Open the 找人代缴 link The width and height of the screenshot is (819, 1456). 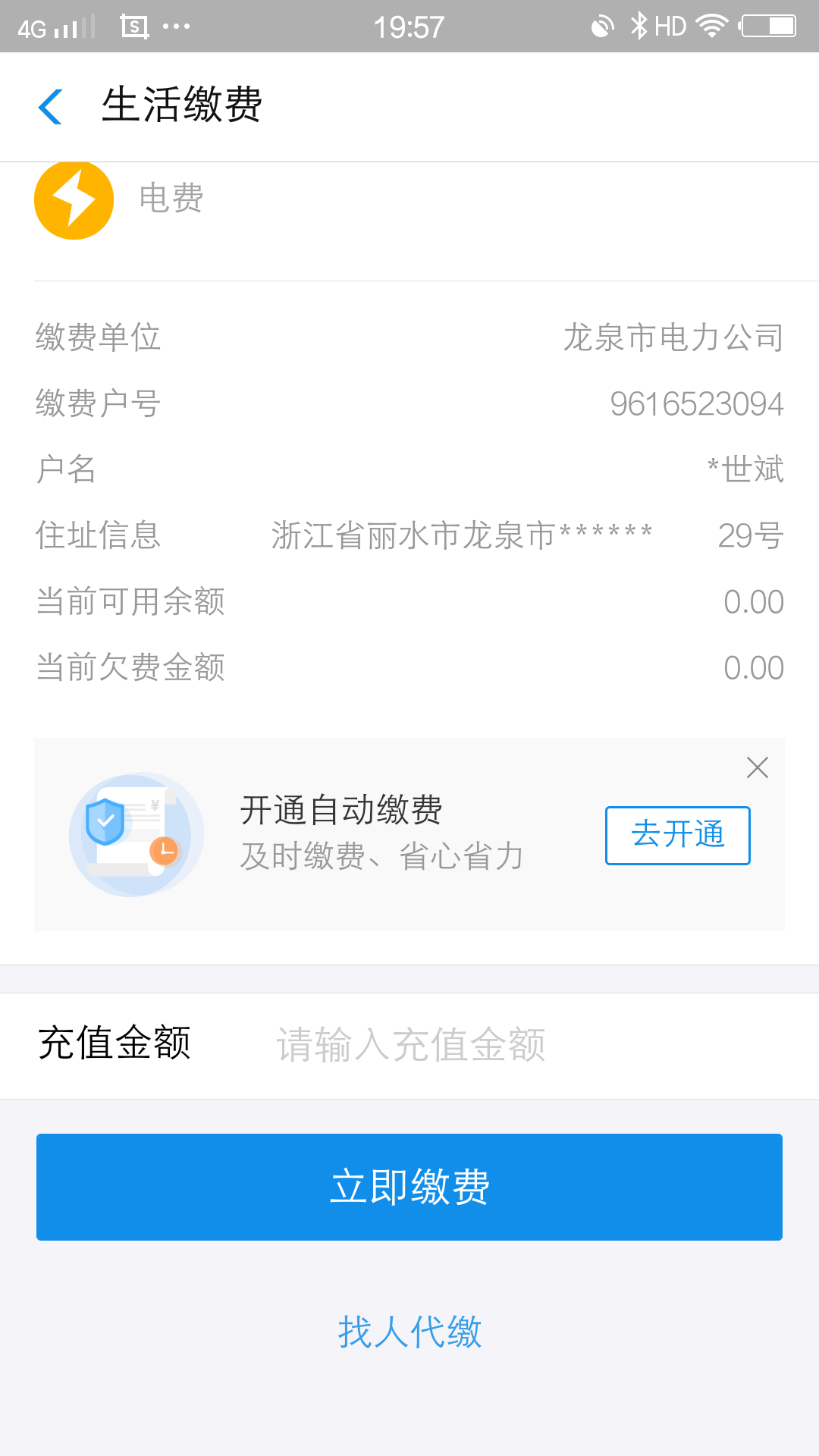(409, 1332)
